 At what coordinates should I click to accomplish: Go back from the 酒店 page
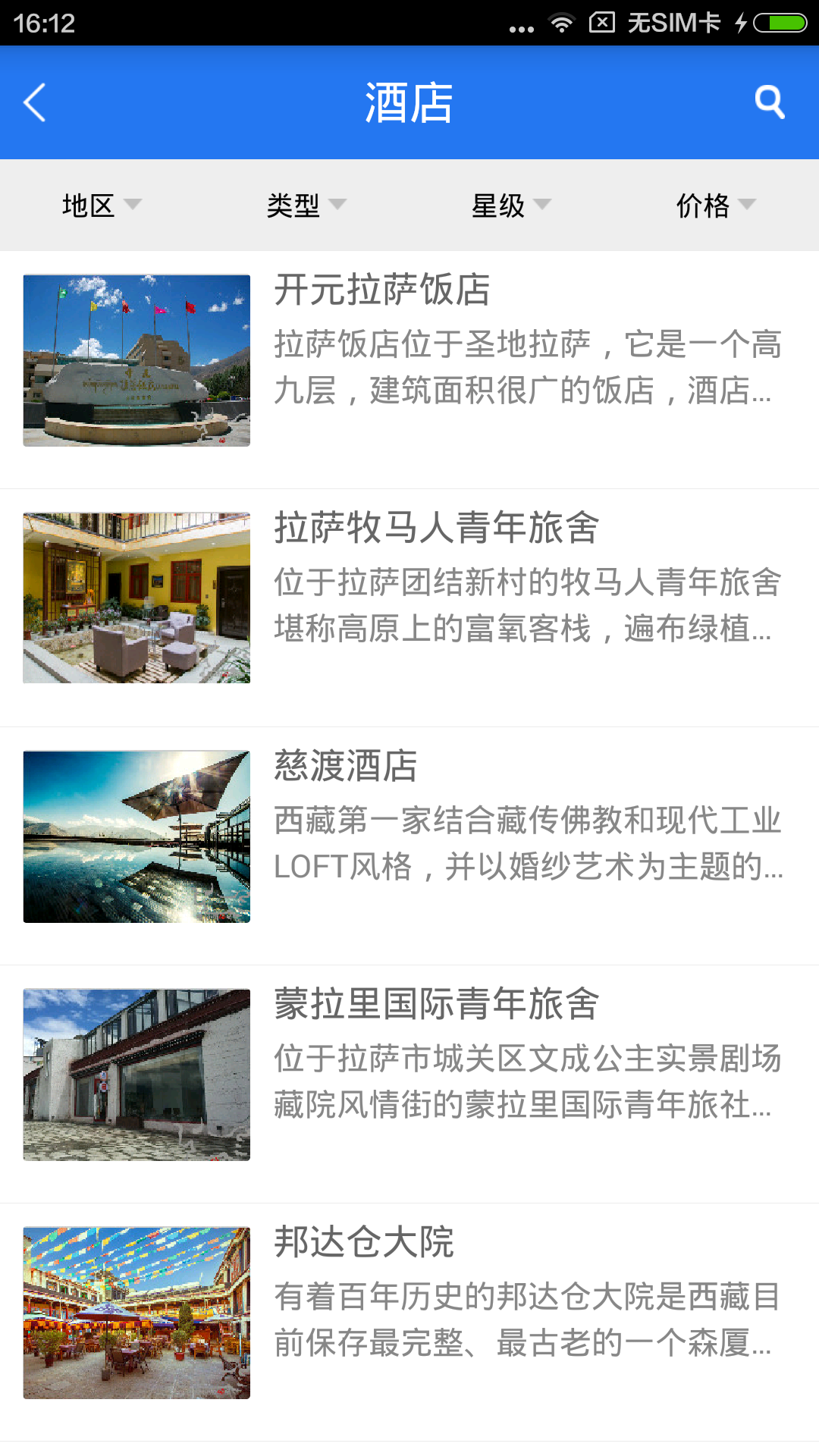click(35, 102)
